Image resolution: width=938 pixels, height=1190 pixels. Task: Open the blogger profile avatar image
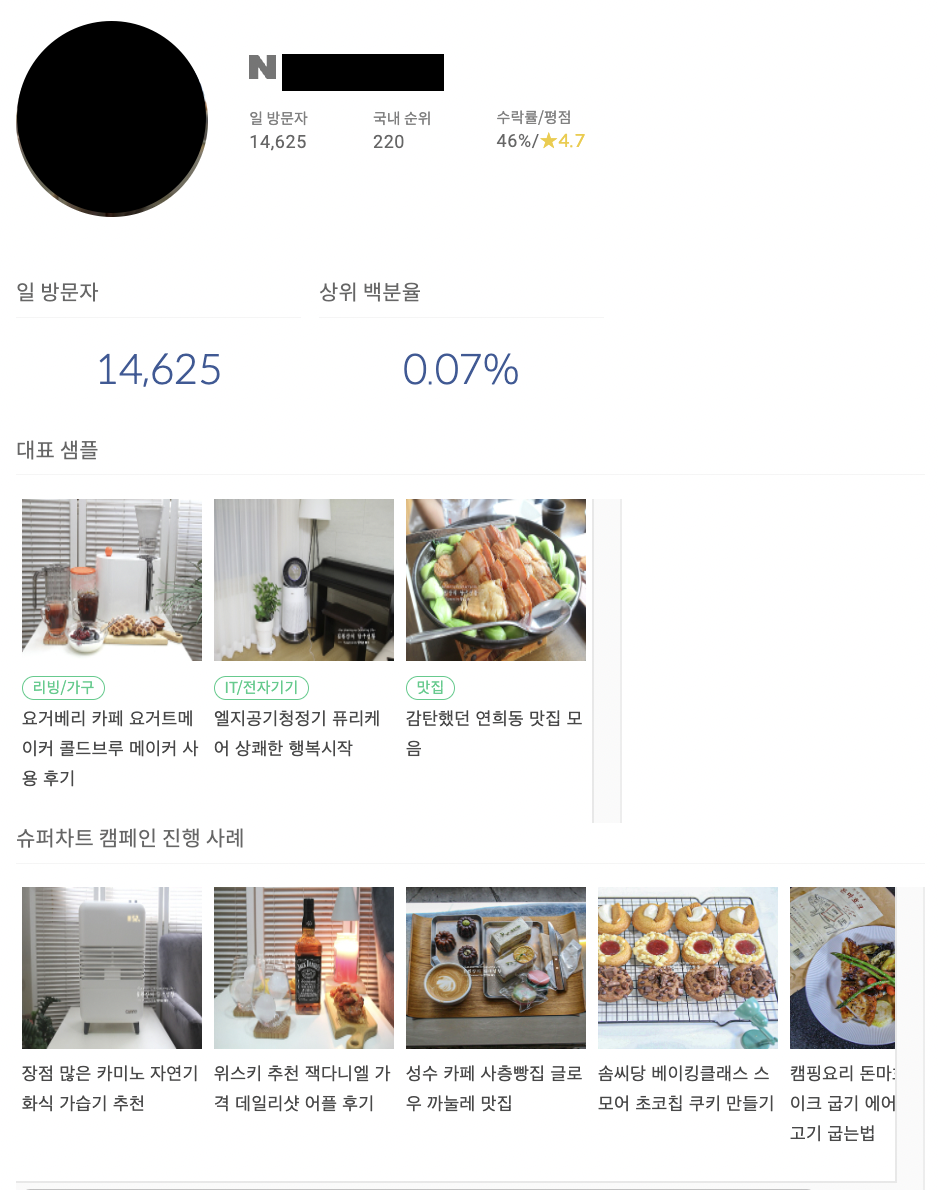[x=111, y=118]
